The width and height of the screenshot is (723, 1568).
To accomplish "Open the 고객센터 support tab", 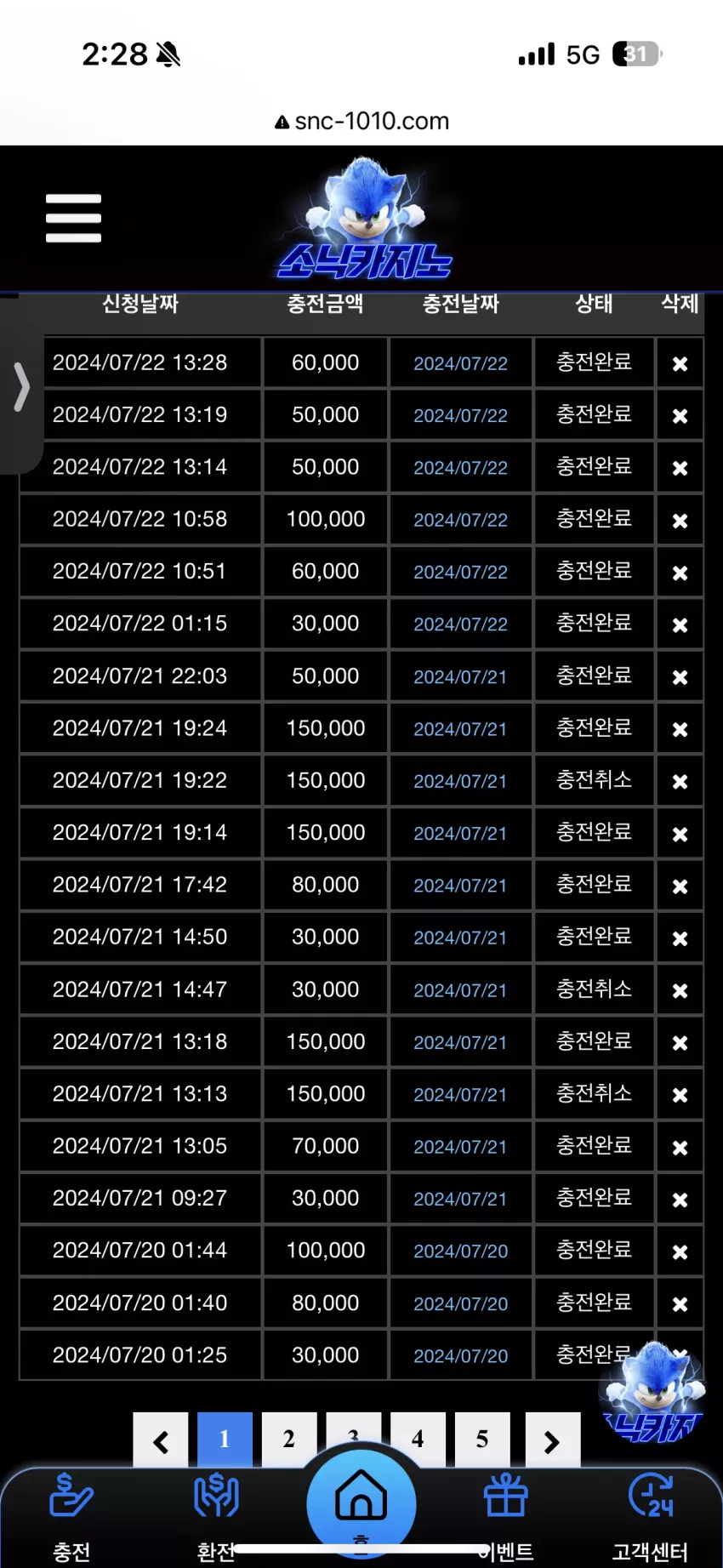I will 651,1517.
